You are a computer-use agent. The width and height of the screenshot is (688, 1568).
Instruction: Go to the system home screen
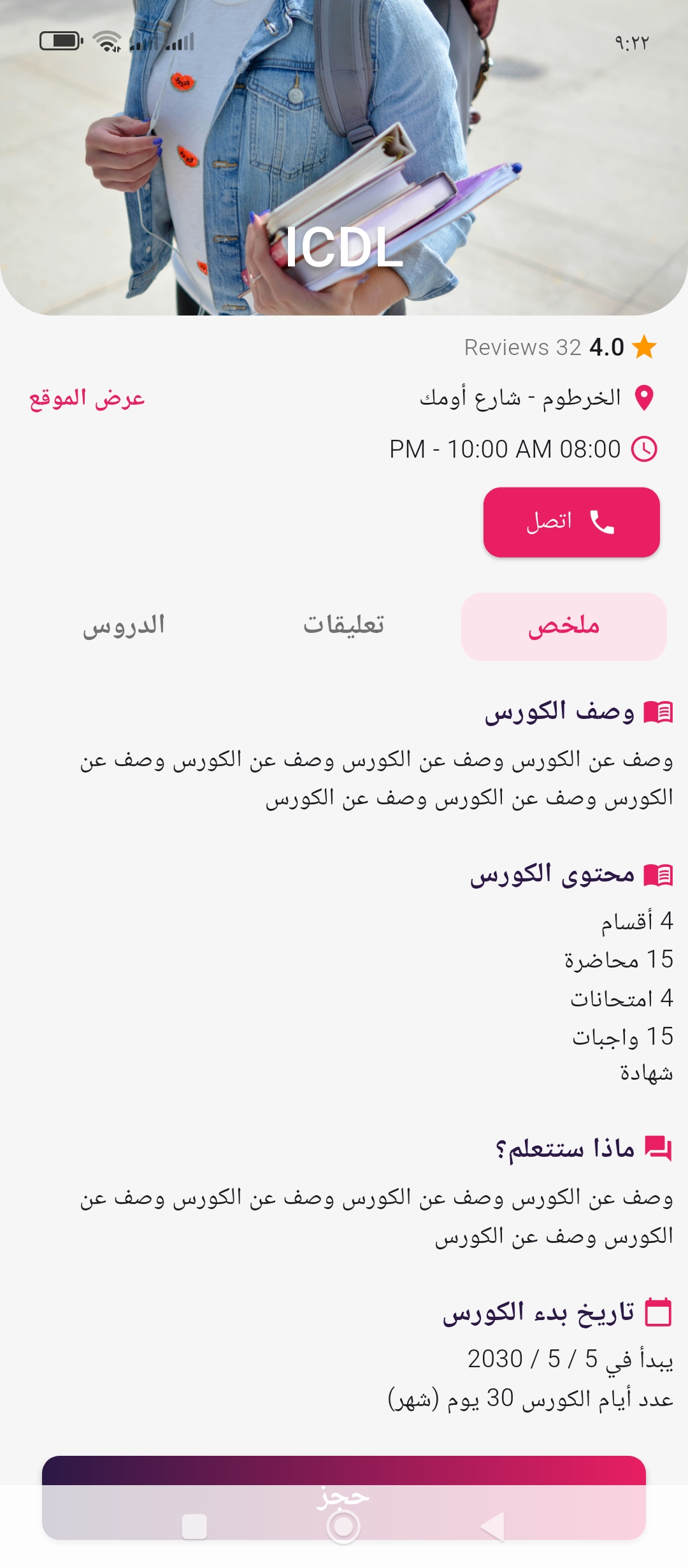tap(343, 1527)
